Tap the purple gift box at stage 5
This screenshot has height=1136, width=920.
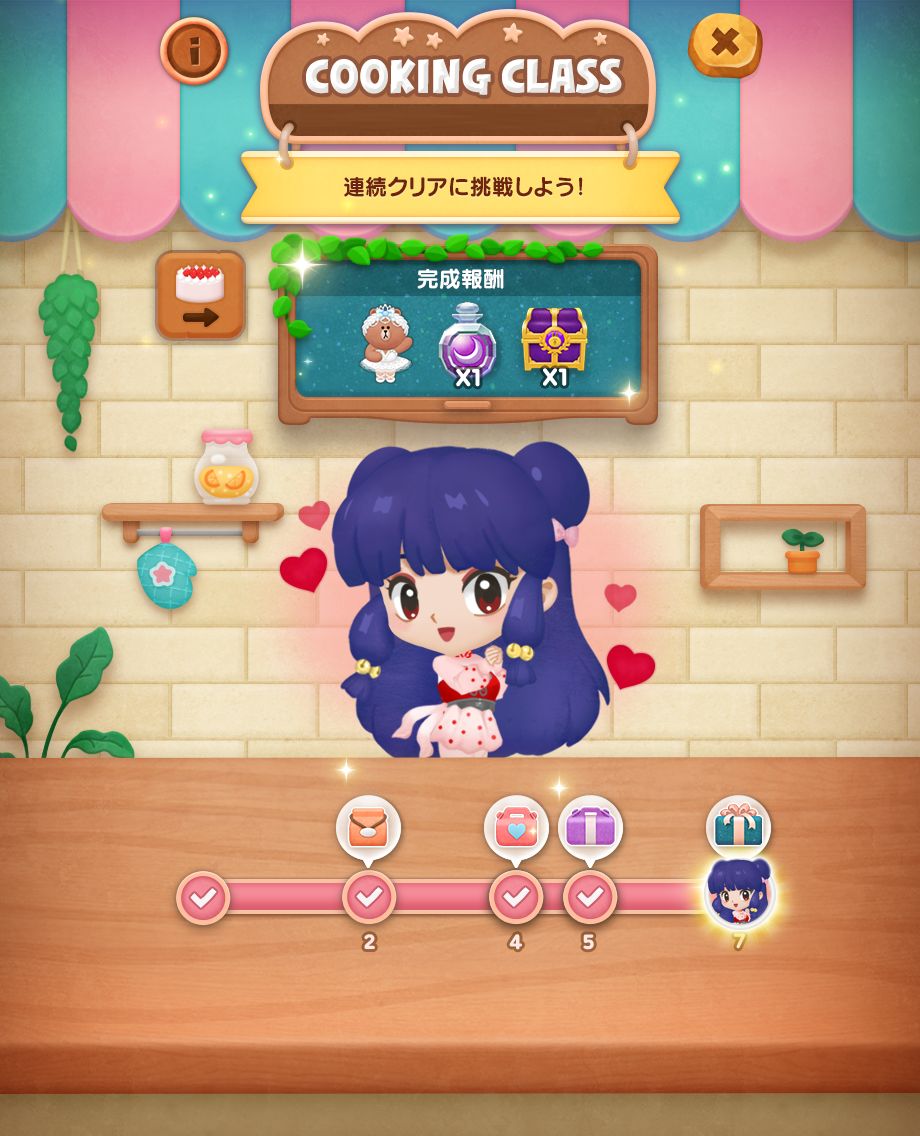pos(590,827)
